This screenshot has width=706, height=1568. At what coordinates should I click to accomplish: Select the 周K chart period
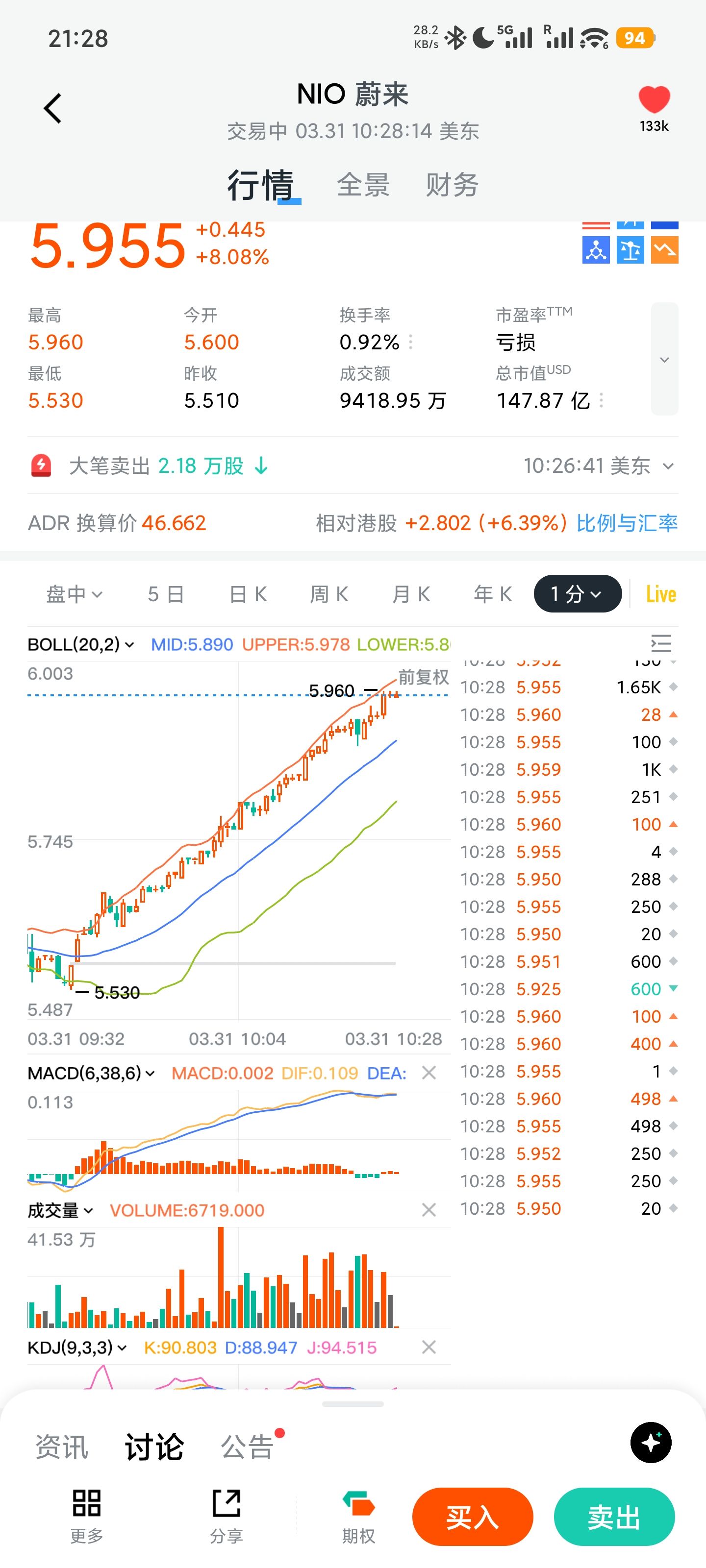pyautogui.click(x=329, y=594)
